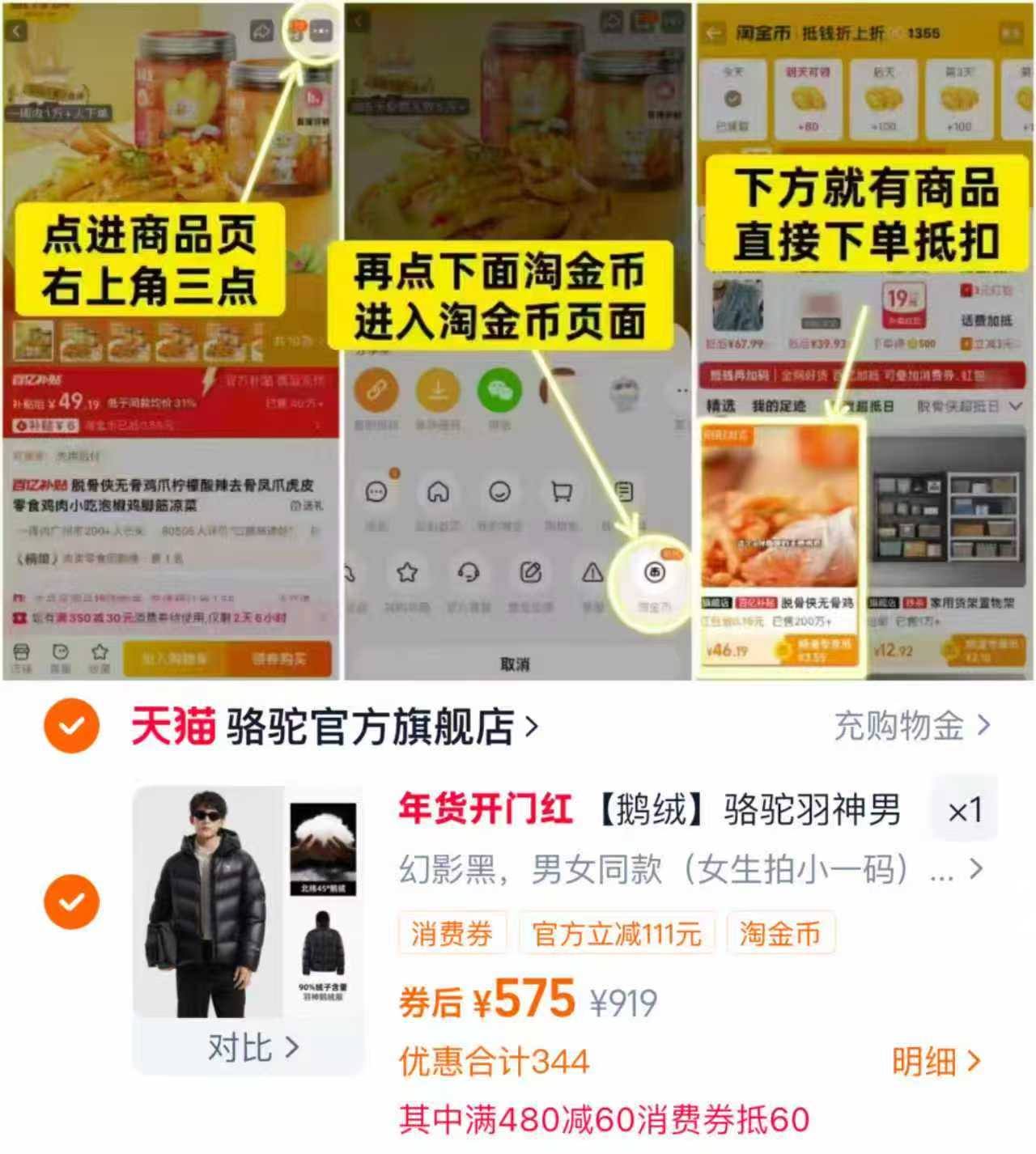Viewport: 1036px width, 1154px height.
Task: Open the shopping cart icon
Action: [x=563, y=493]
